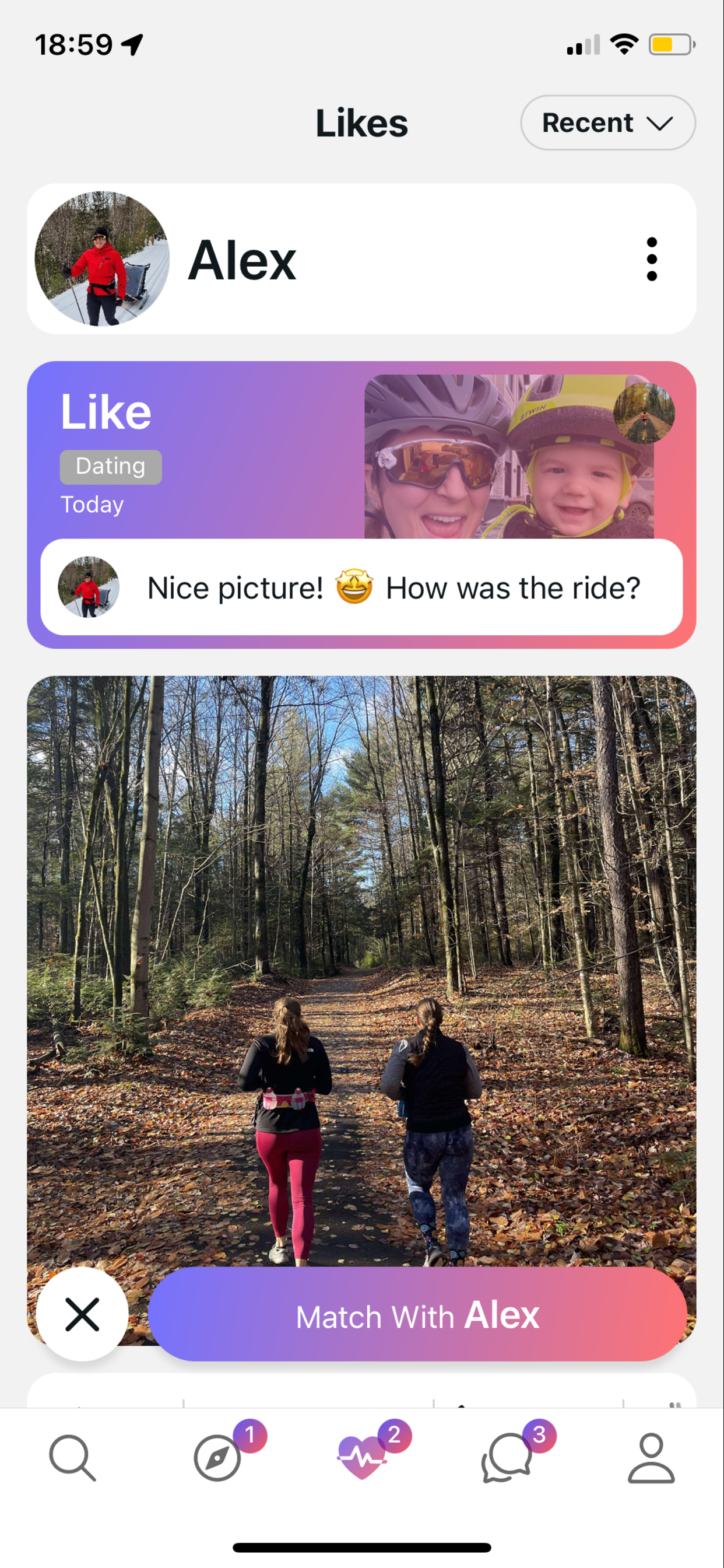Image resolution: width=724 pixels, height=1568 pixels.
Task: Open the three-dot menu for Alex
Action: click(x=651, y=260)
